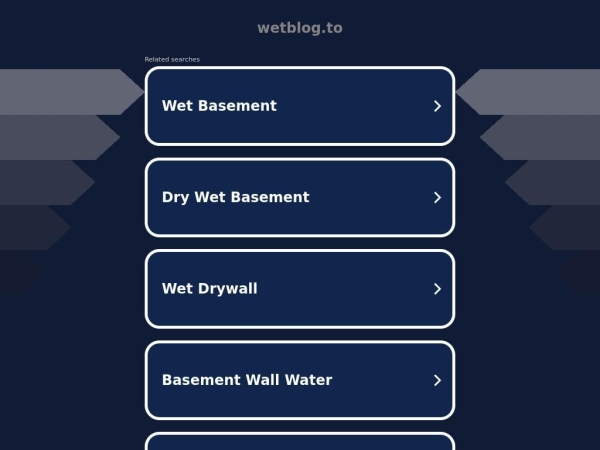The height and width of the screenshot is (450, 600).
Task: Select the Dry Wet Basement search link
Action: click(300, 197)
